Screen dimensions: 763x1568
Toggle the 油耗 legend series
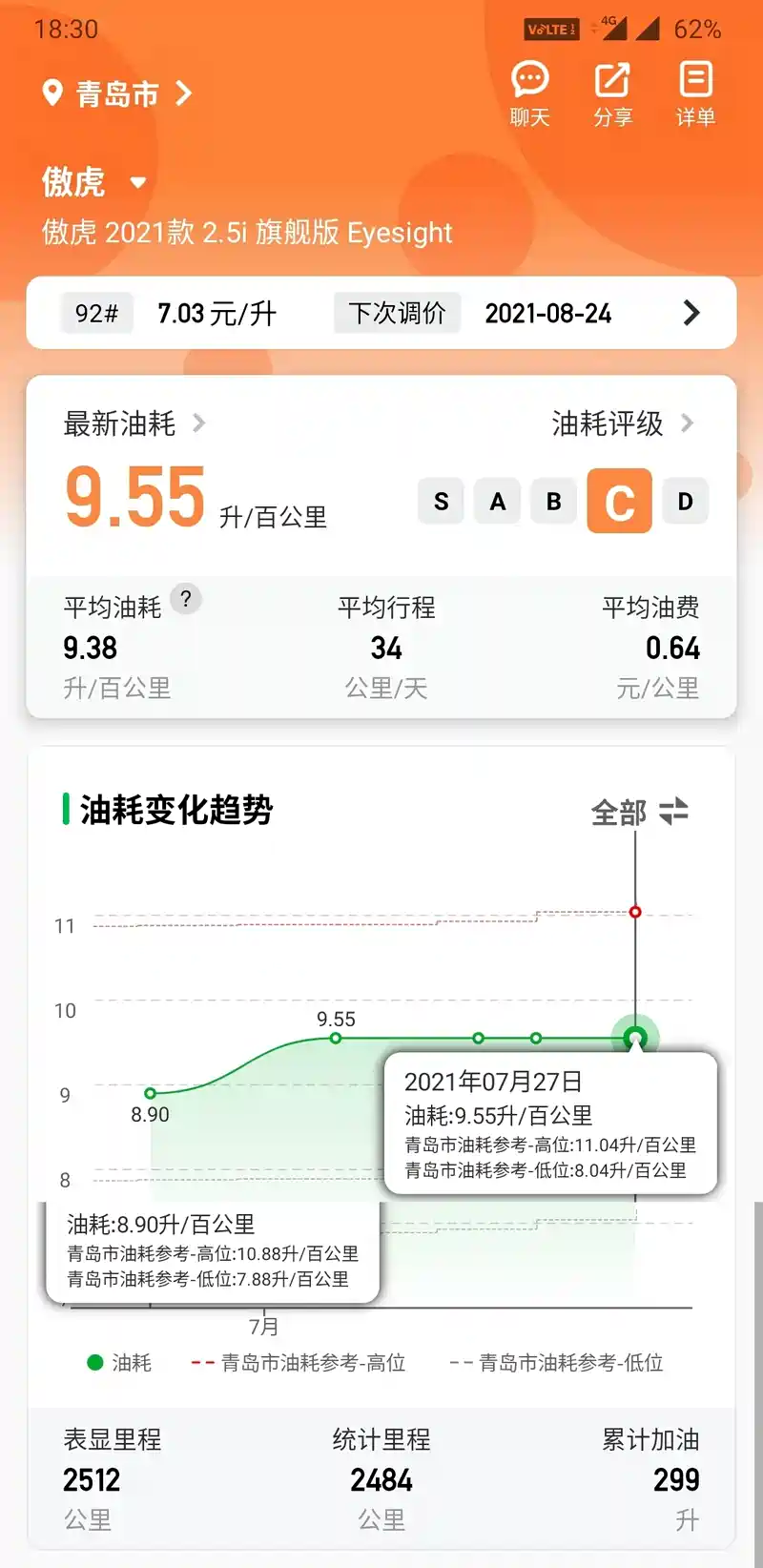coord(119,1363)
